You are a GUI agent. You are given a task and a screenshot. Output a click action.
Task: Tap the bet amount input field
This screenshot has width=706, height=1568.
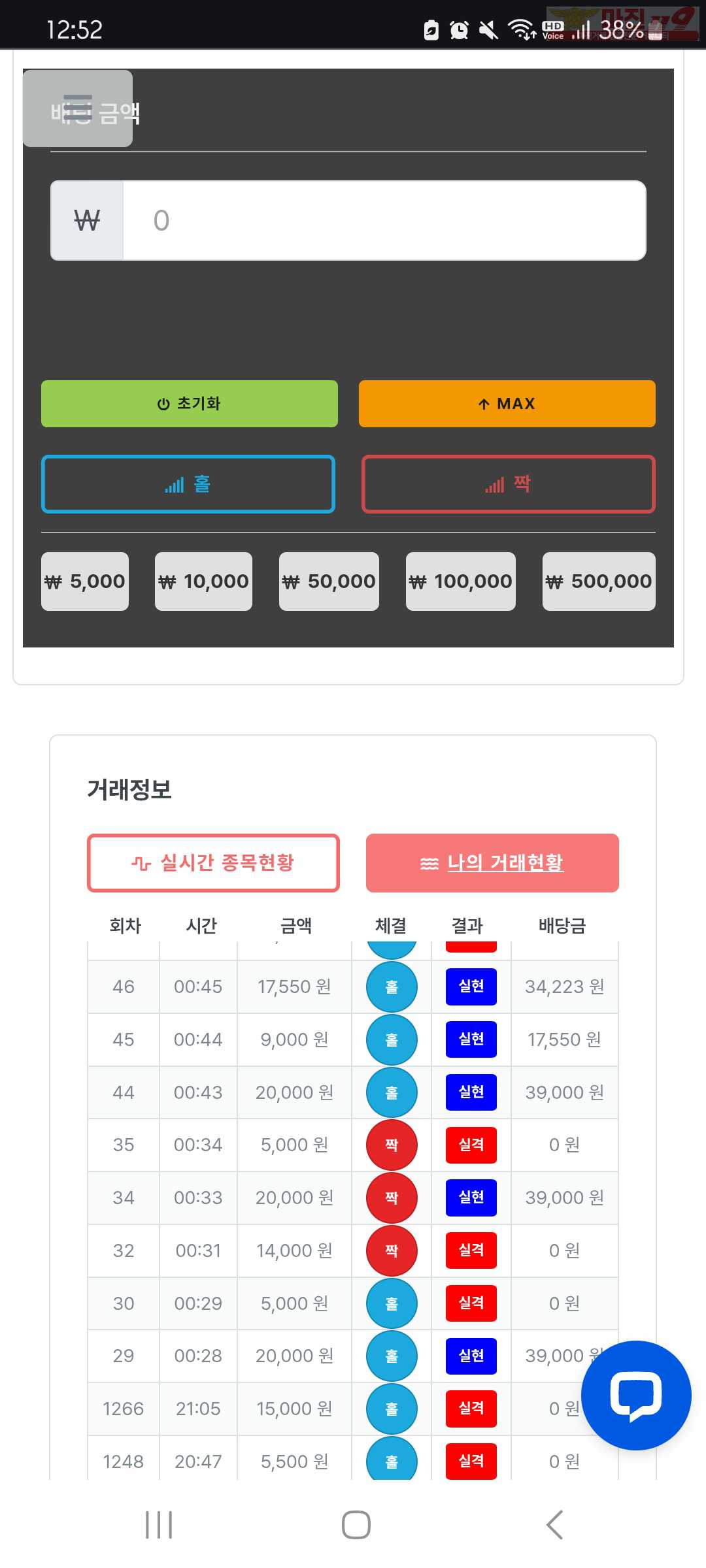tap(384, 221)
